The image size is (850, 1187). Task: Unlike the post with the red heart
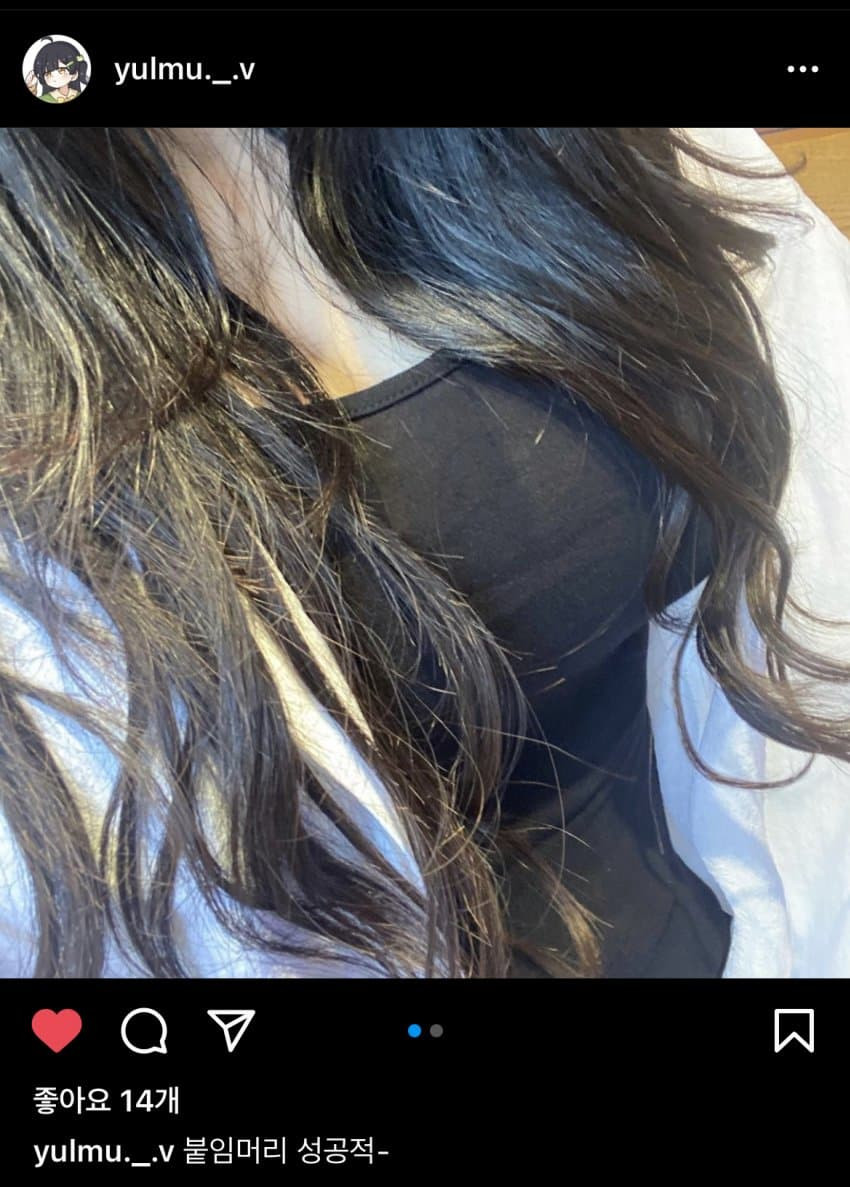56,1030
